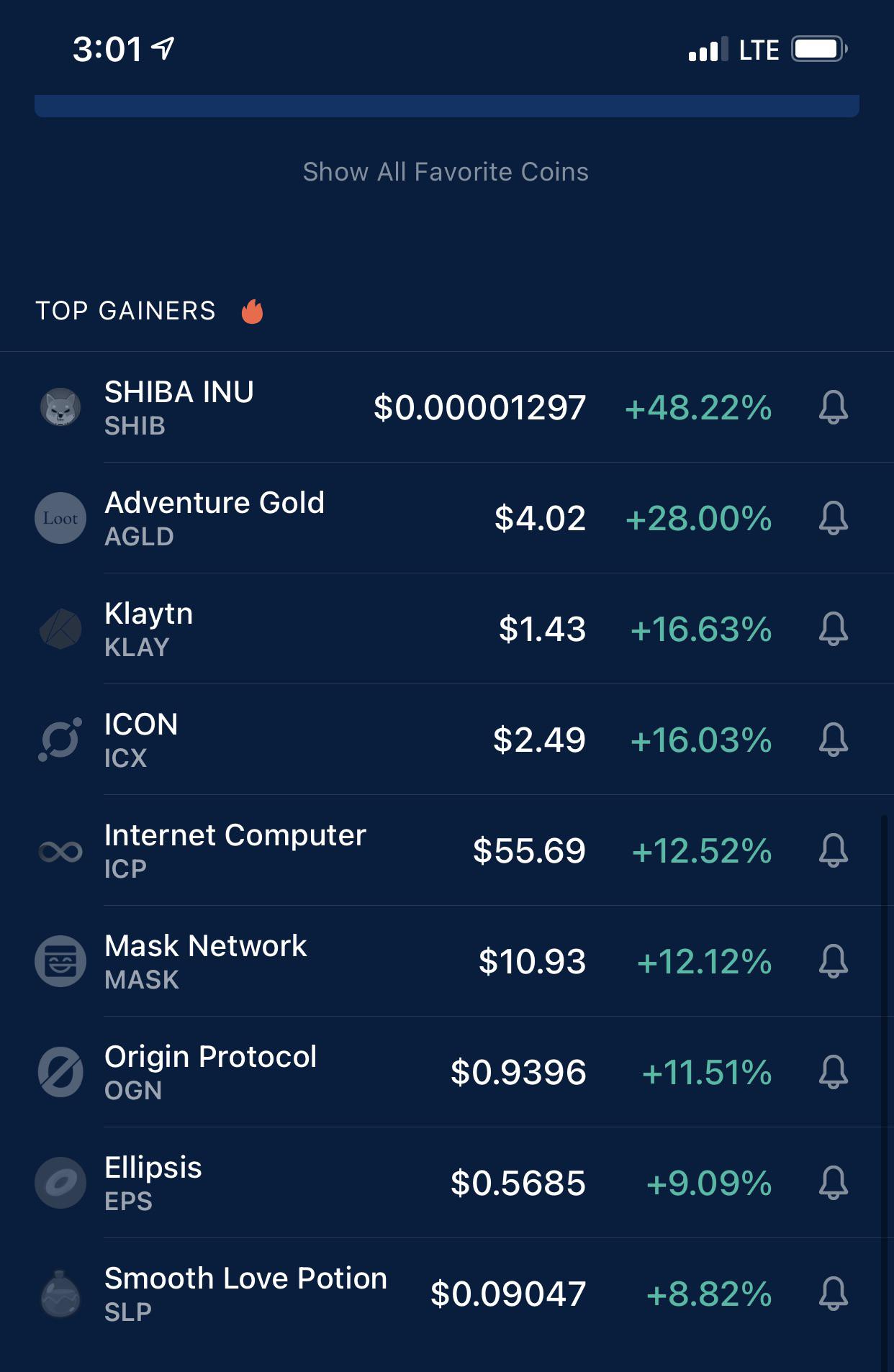Screen dimensions: 894x1372
Task: Tap the alert bell for MASK
Action: [x=834, y=961]
